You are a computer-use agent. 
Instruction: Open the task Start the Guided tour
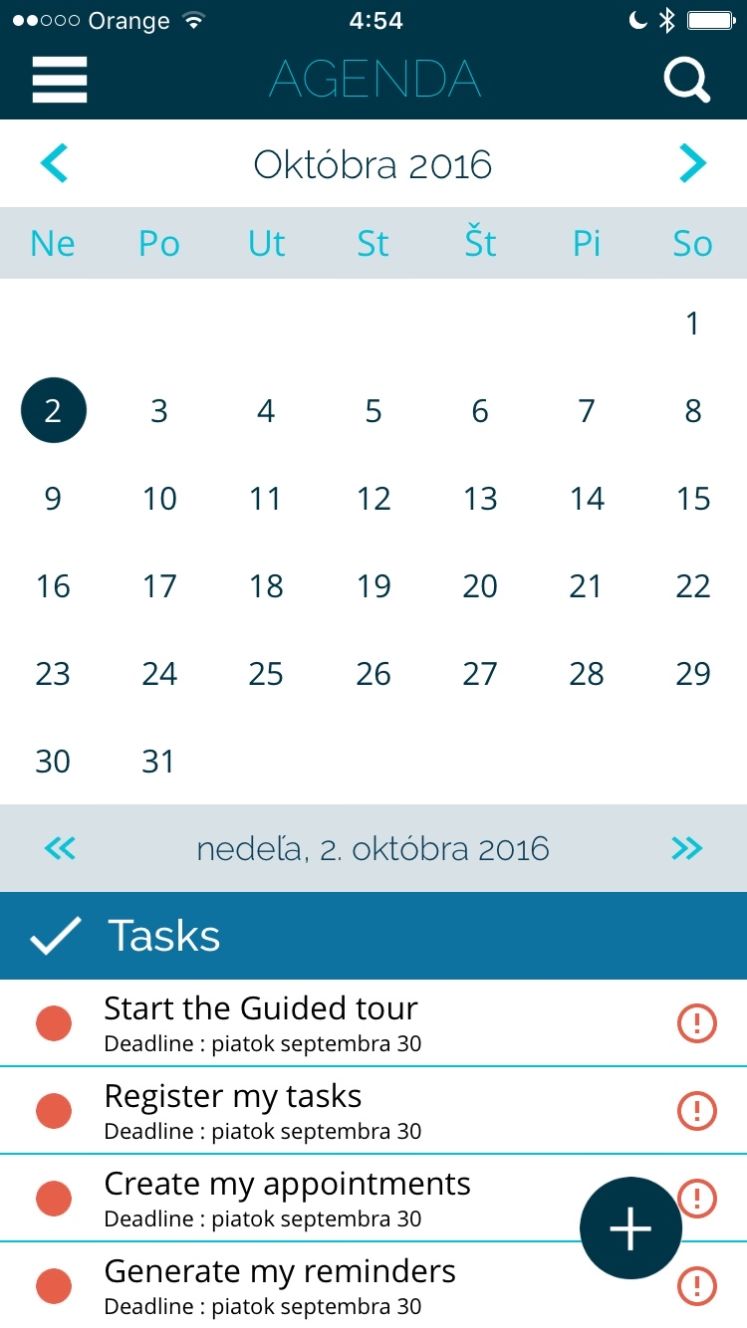373,1023
